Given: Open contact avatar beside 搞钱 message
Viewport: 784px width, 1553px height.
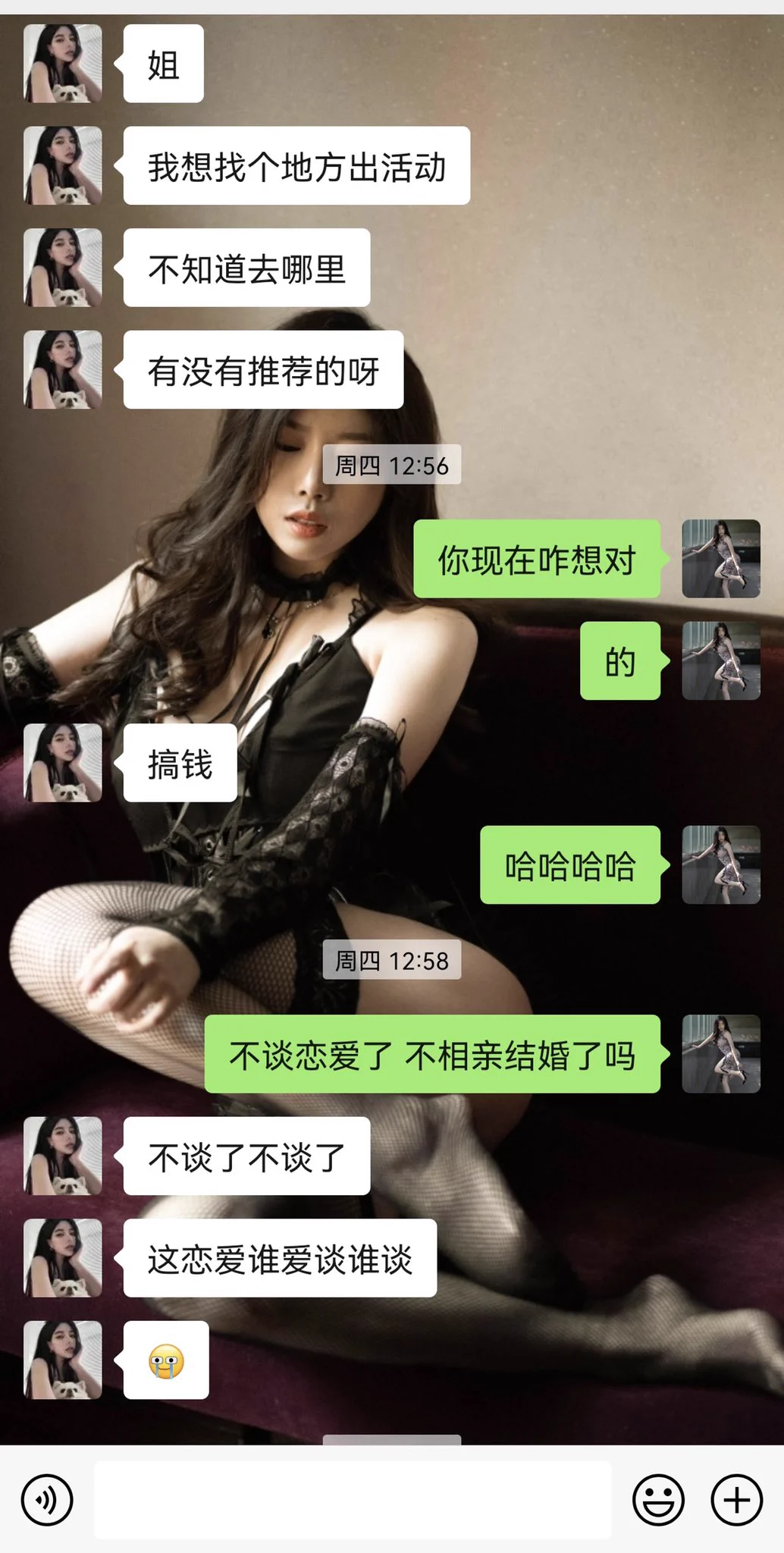Looking at the screenshot, I should tap(63, 763).
